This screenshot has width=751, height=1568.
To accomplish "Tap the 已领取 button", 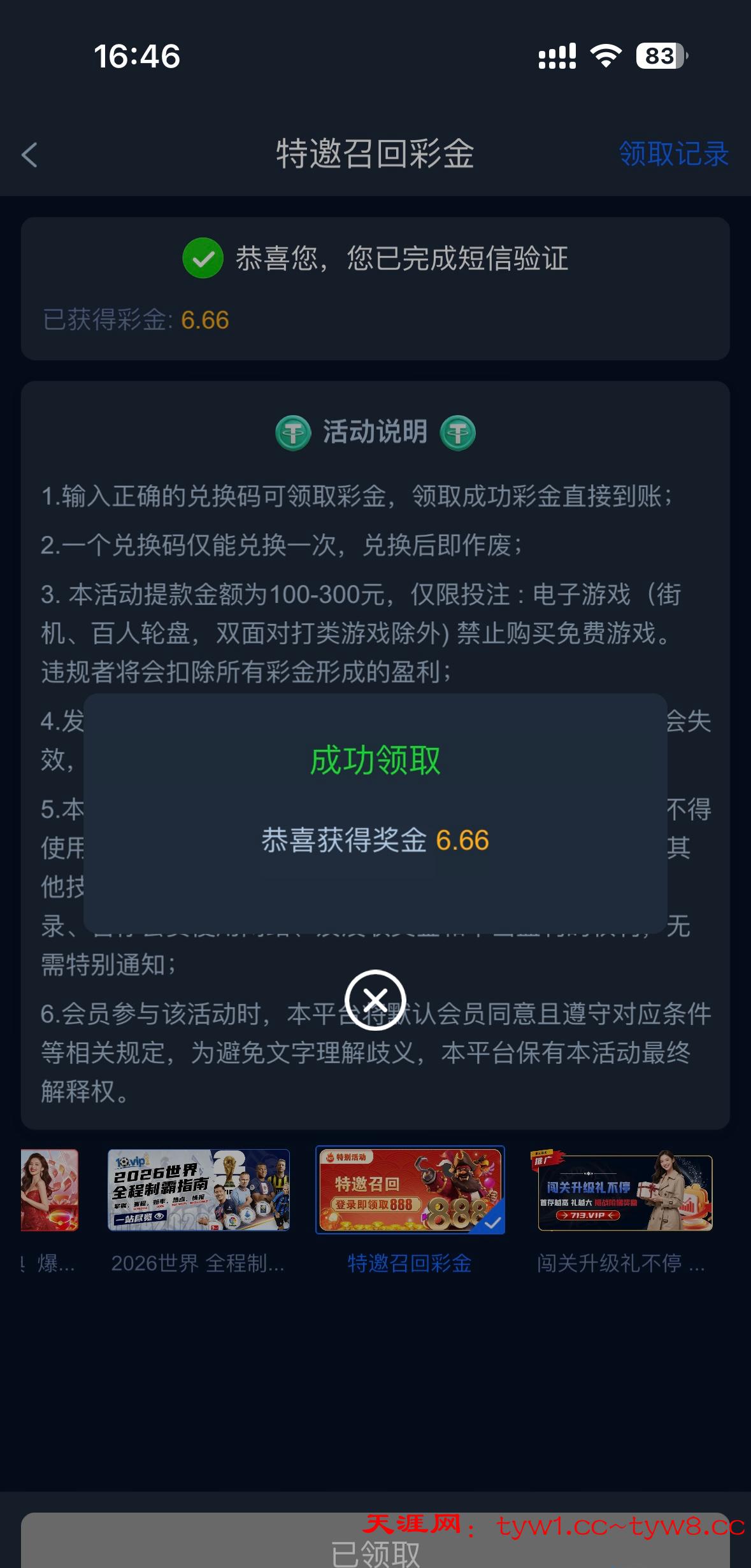I will click(x=375, y=1546).
